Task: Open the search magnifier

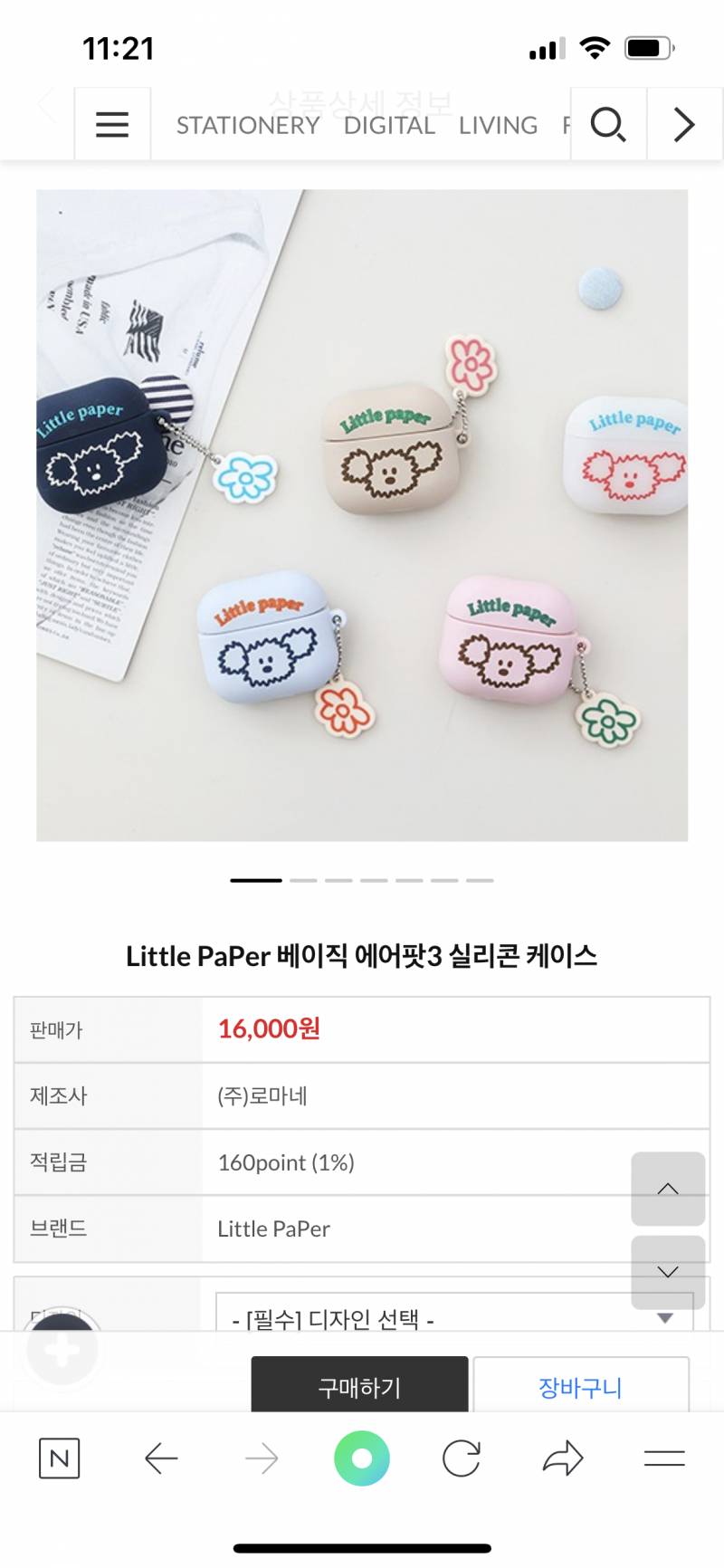Action: pos(608,125)
